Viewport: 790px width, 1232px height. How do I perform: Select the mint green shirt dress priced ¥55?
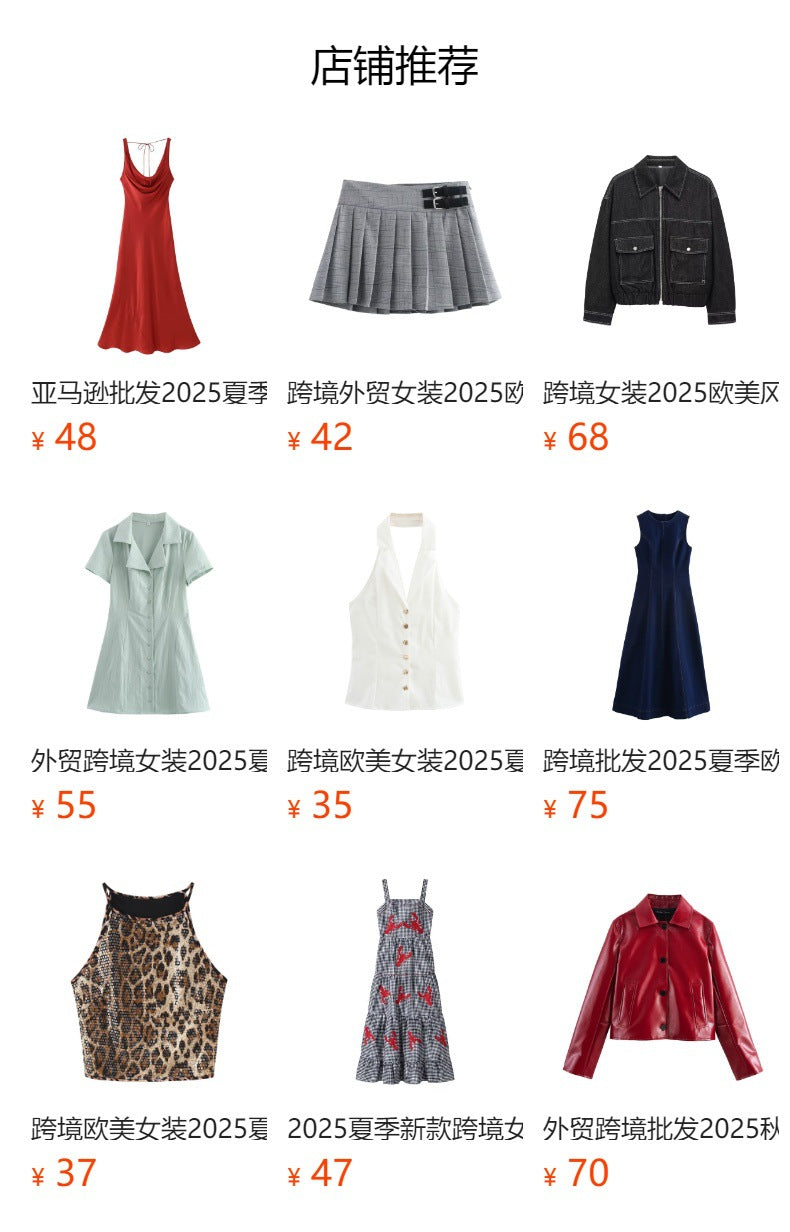[x=148, y=614]
